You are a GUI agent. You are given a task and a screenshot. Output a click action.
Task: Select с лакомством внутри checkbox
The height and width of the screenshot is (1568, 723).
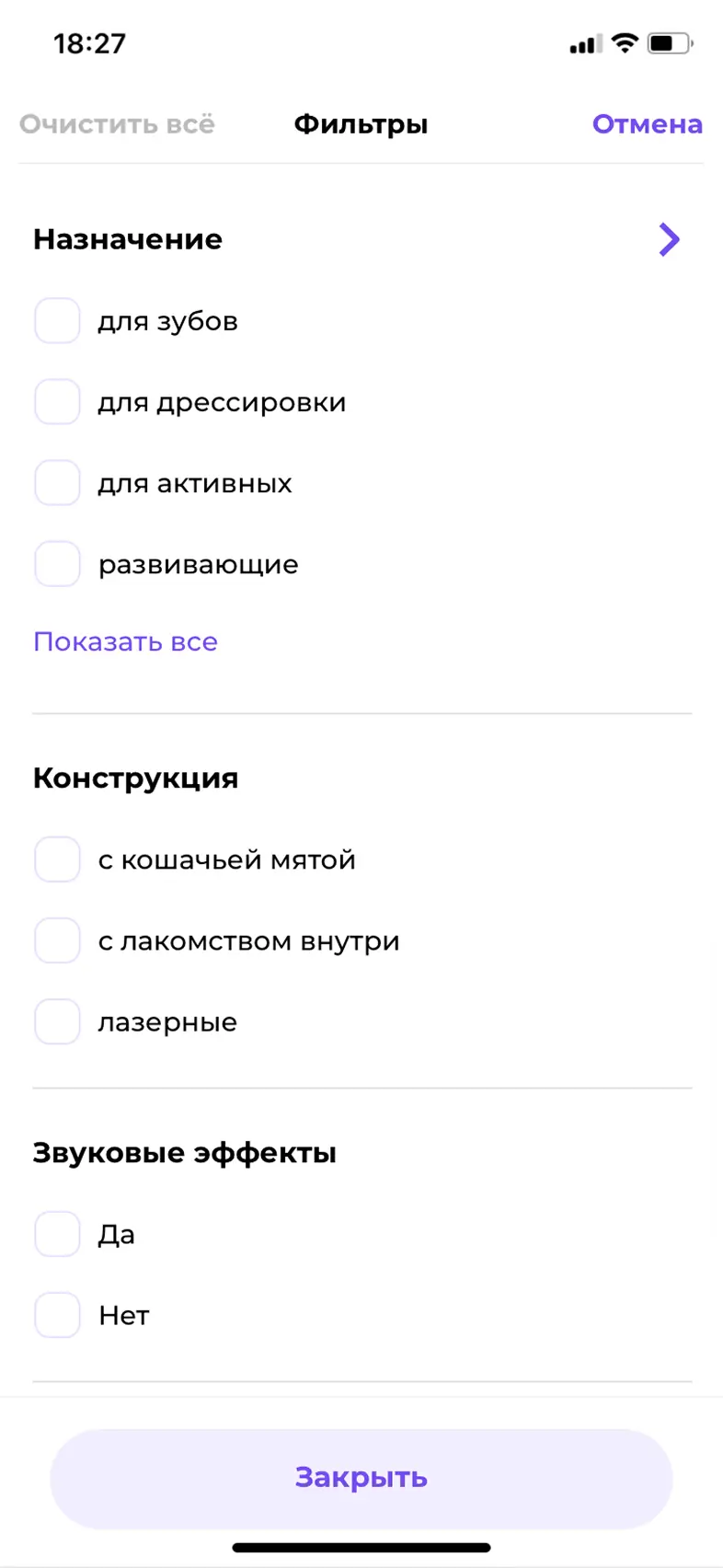[57, 940]
